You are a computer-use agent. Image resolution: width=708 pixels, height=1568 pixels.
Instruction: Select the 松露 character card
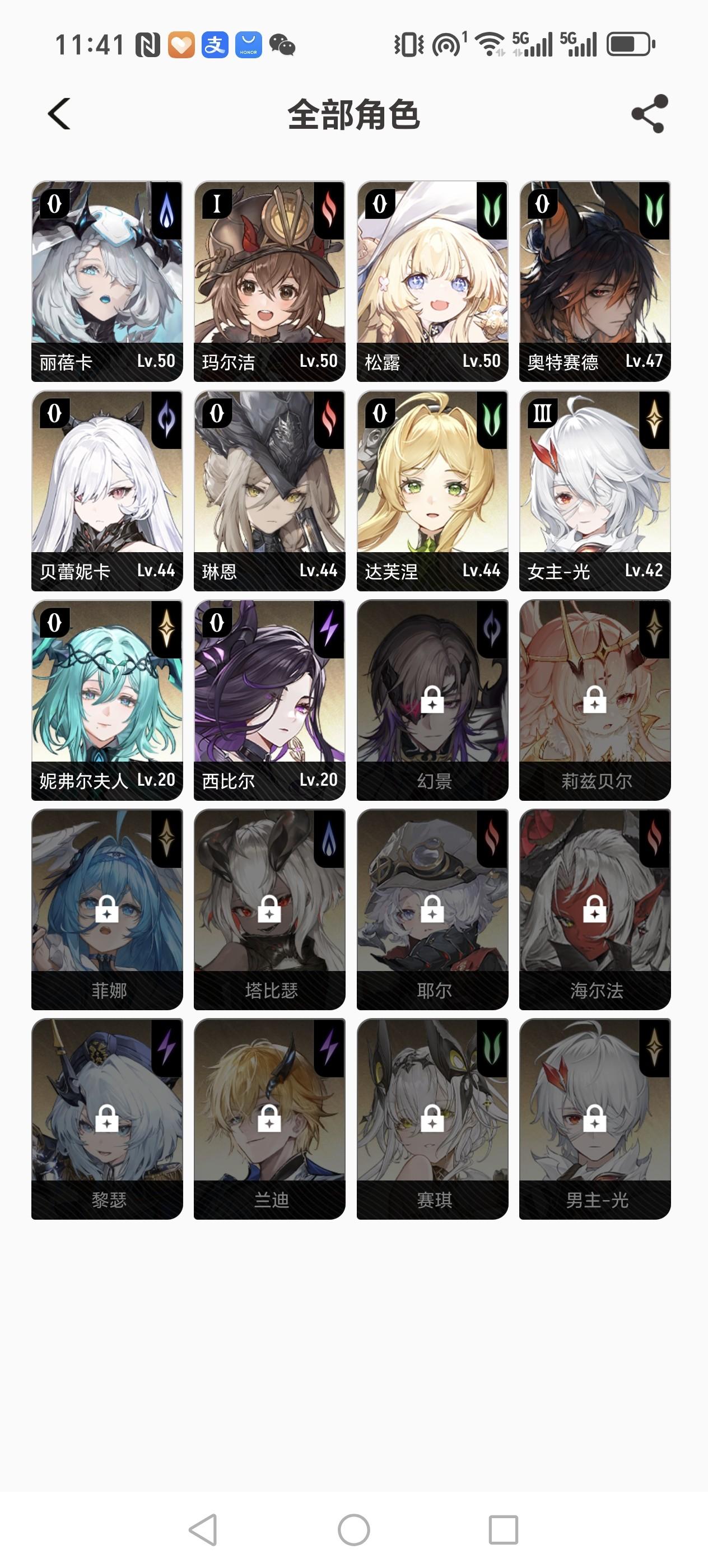(432, 281)
